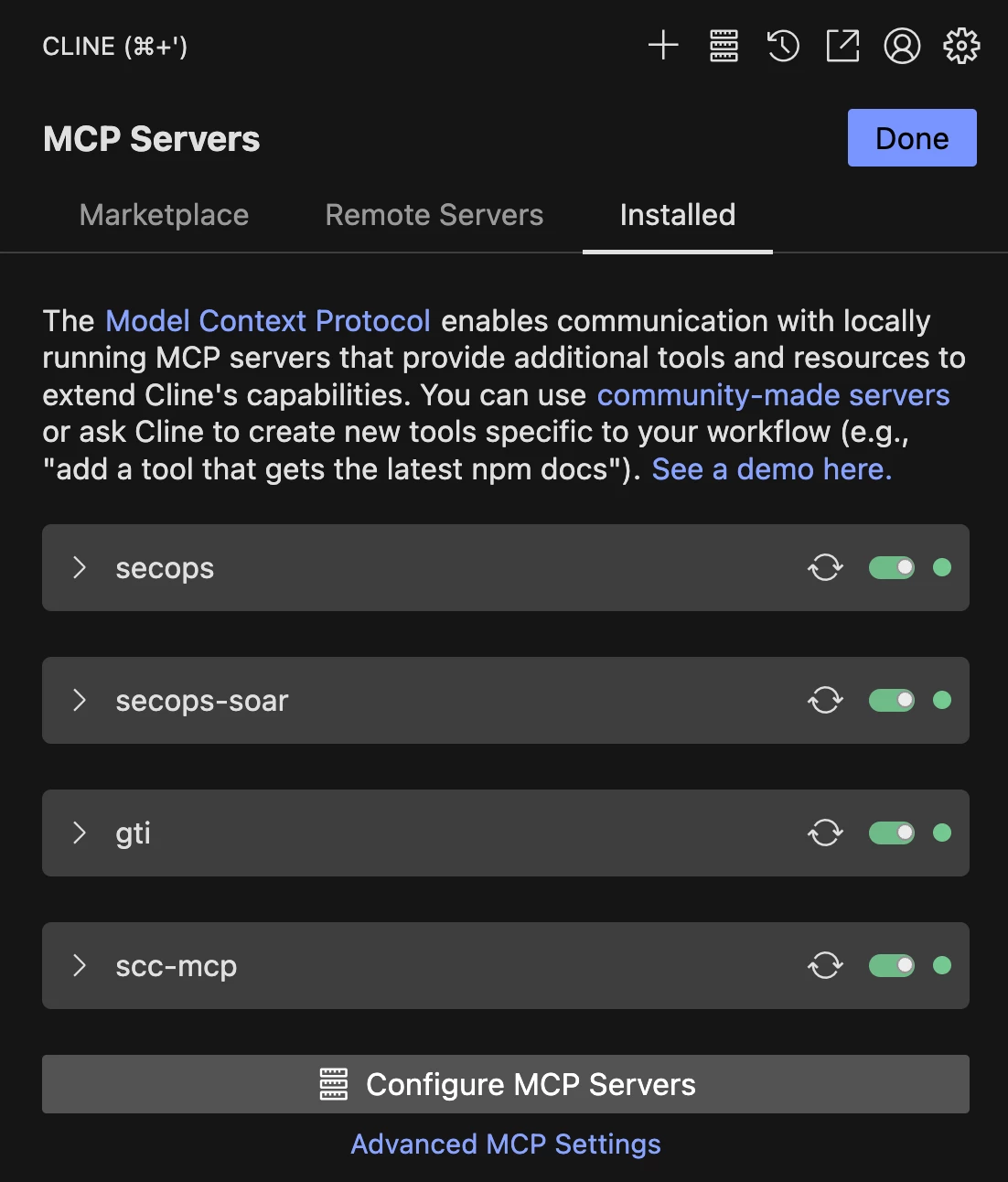The image size is (1008, 1182).
Task: Follow the See a demo here link
Action: [772, 469]
